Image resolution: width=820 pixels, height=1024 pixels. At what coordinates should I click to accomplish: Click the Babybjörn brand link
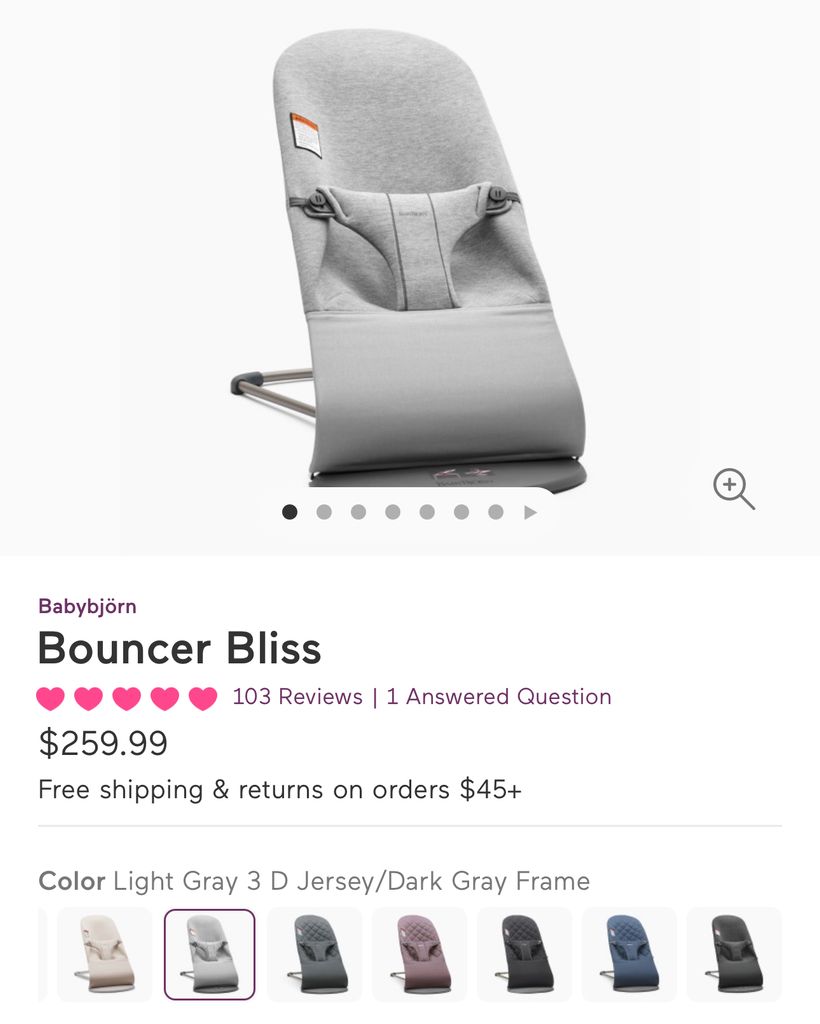point(89,607)
